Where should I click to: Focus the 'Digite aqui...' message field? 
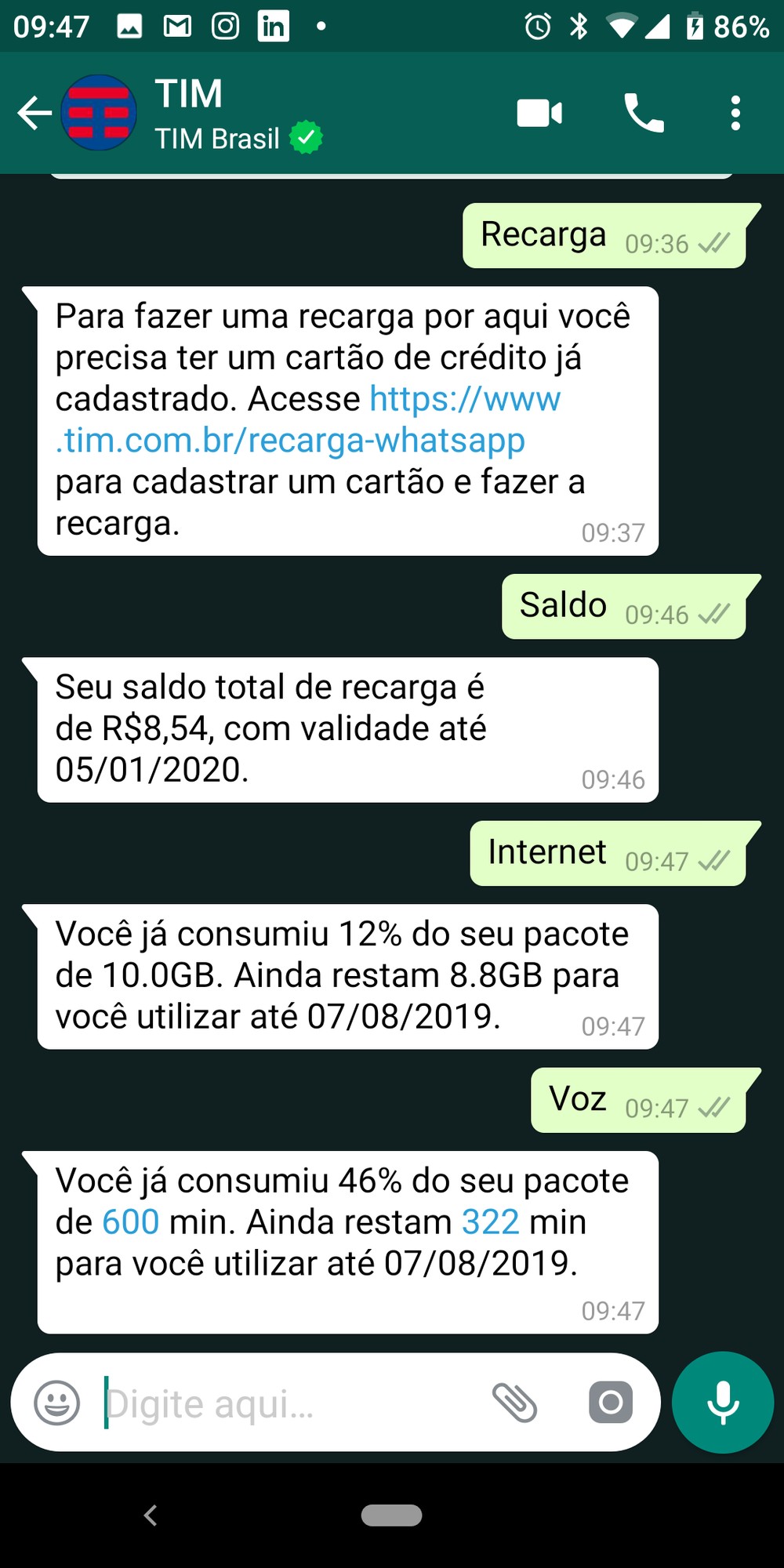[282, 1403]
